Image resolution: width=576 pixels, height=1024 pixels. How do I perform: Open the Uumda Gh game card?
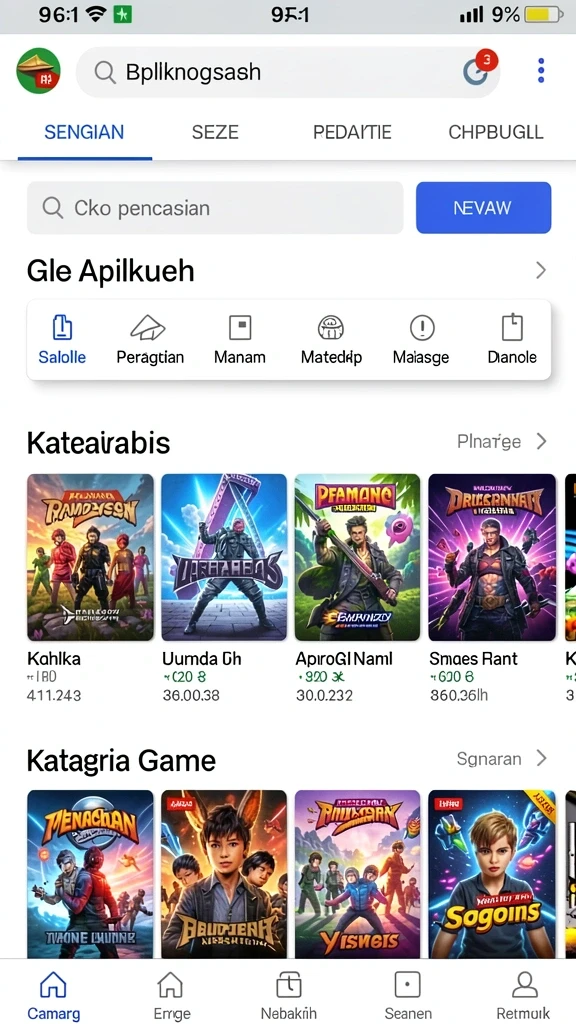tap(224, 588)
